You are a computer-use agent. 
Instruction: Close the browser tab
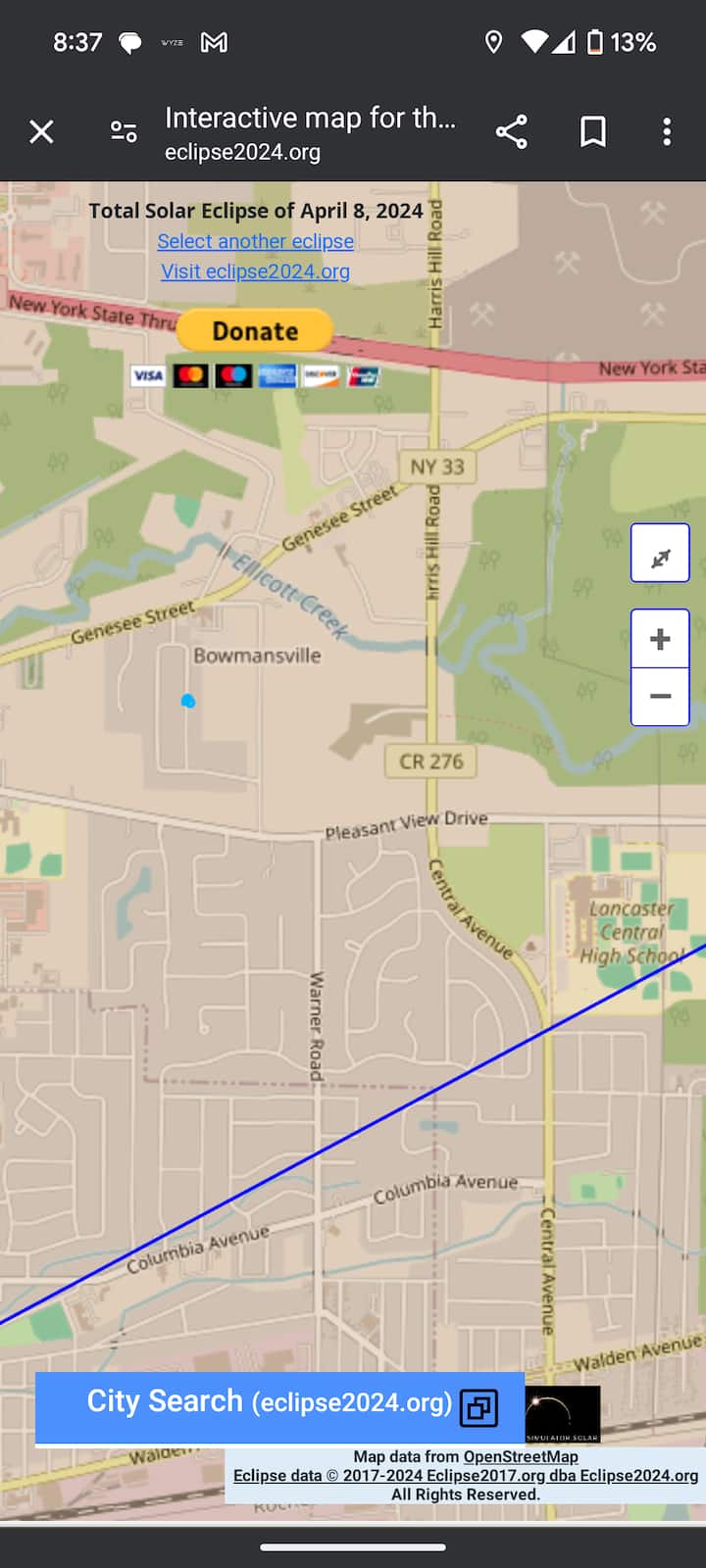click(41, 131)
